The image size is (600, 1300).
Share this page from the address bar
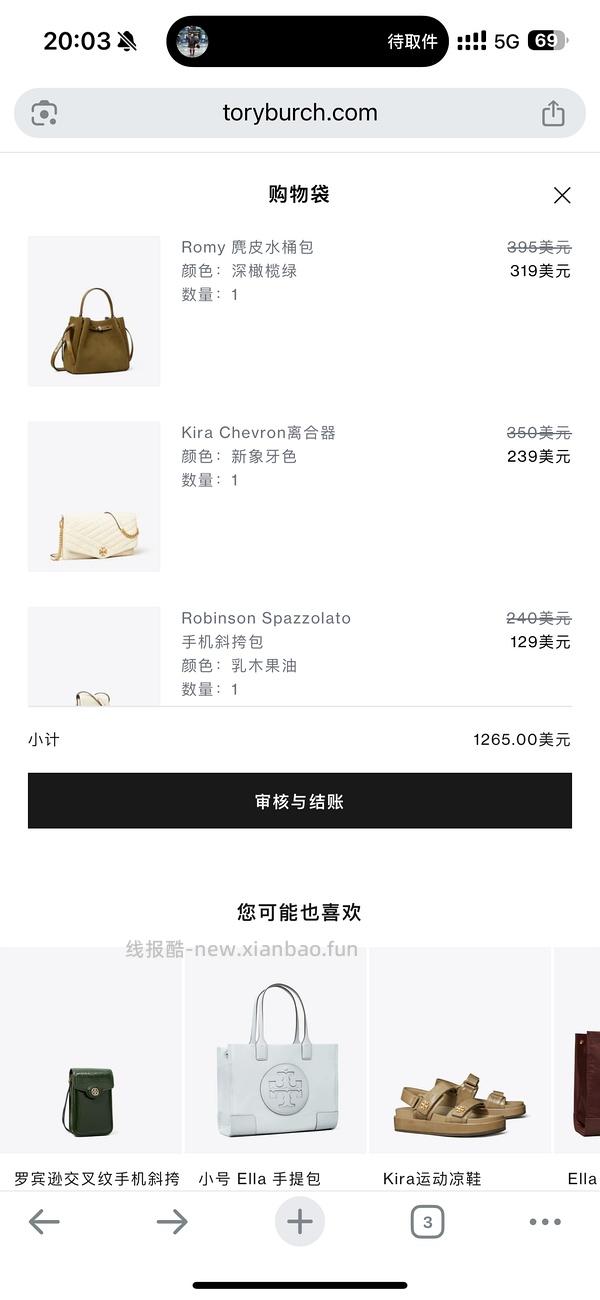[x=553, y=113]
